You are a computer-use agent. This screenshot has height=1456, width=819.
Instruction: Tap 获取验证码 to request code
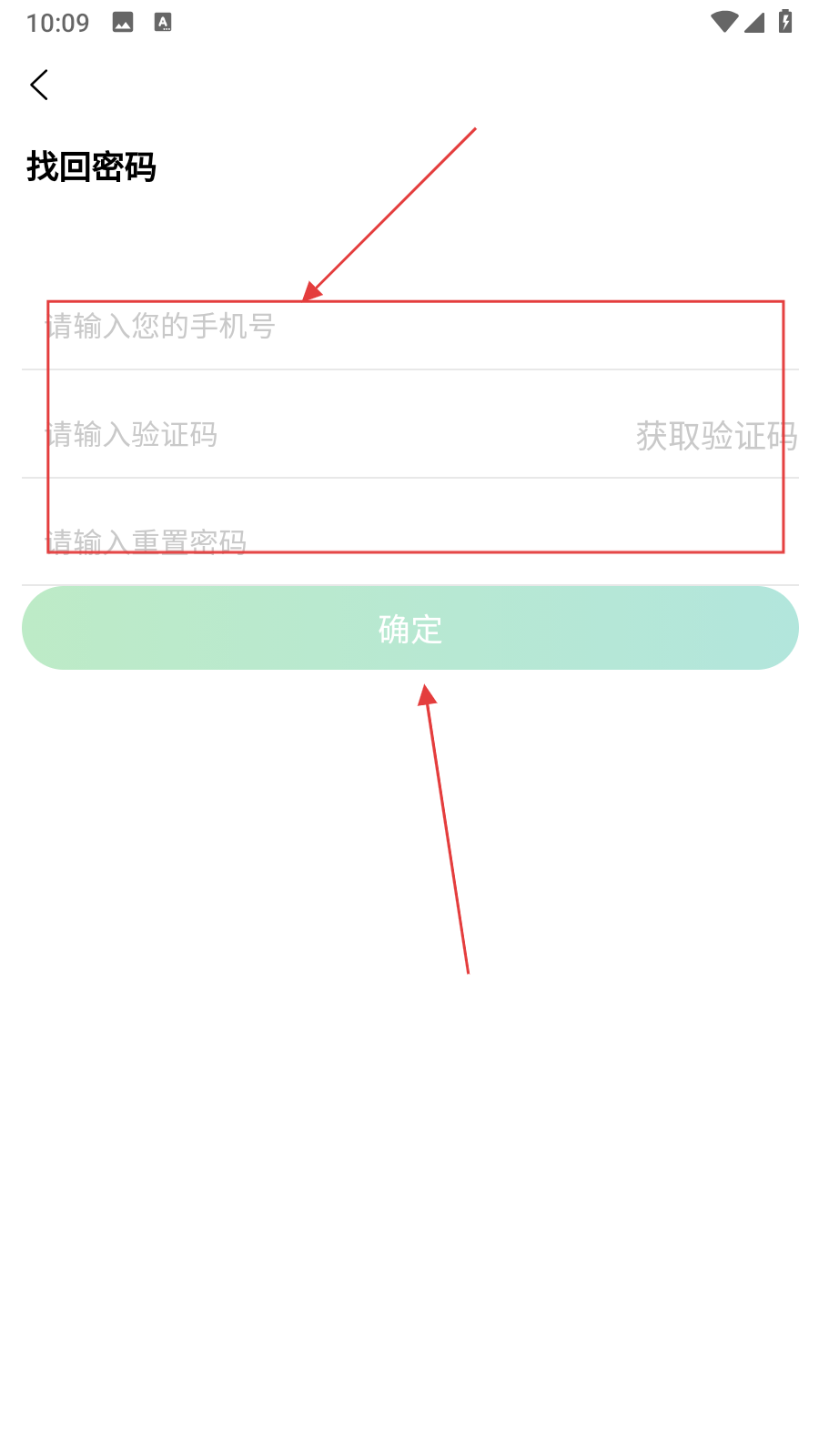point(716,436)
